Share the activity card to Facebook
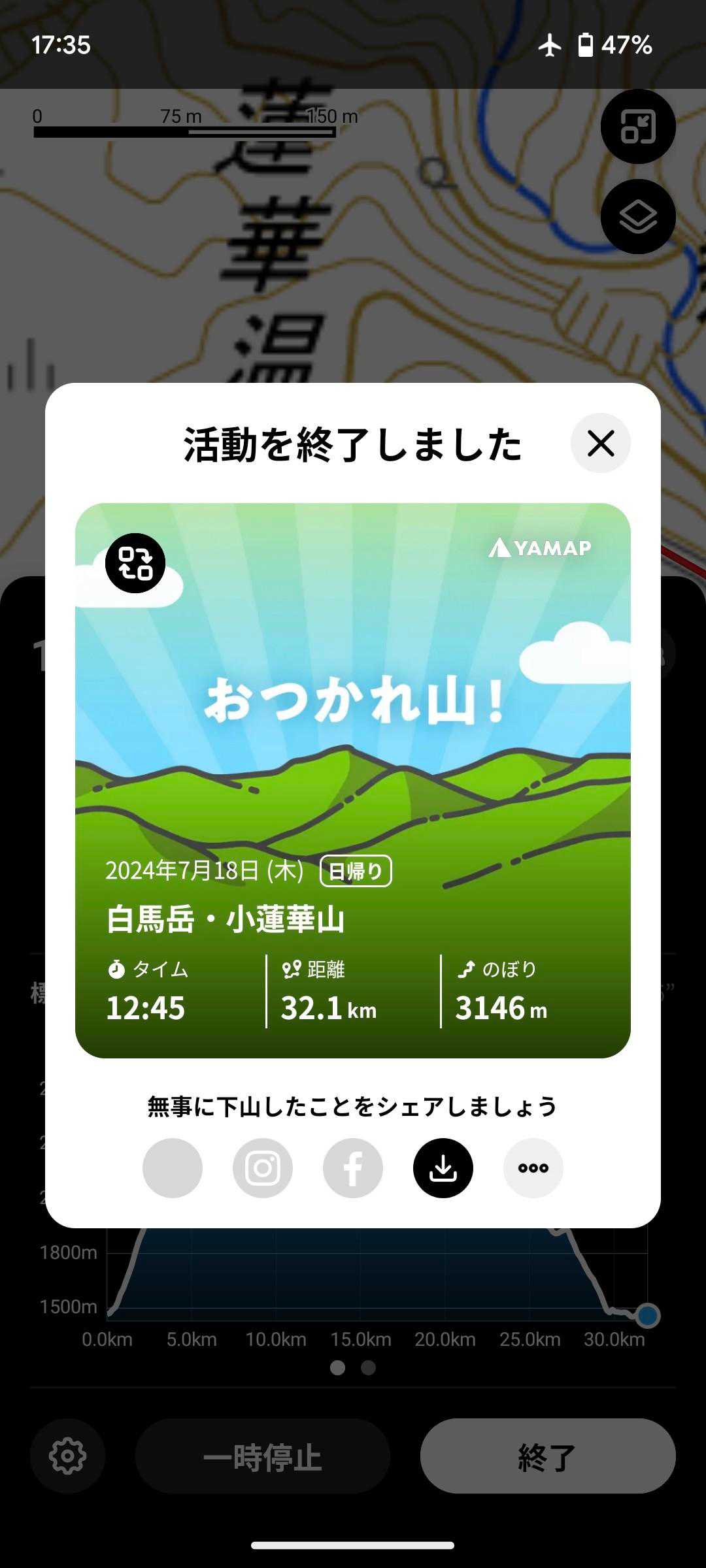The height and width of the screenshot is (1568, 706). click(353, 1168)
